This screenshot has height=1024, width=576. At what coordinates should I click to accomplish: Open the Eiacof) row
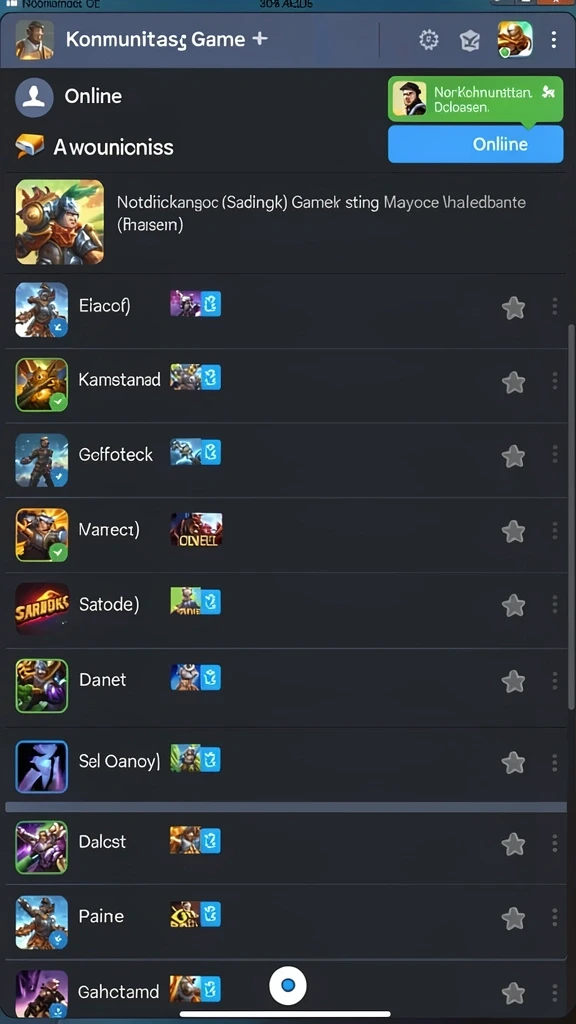(288, 310)
